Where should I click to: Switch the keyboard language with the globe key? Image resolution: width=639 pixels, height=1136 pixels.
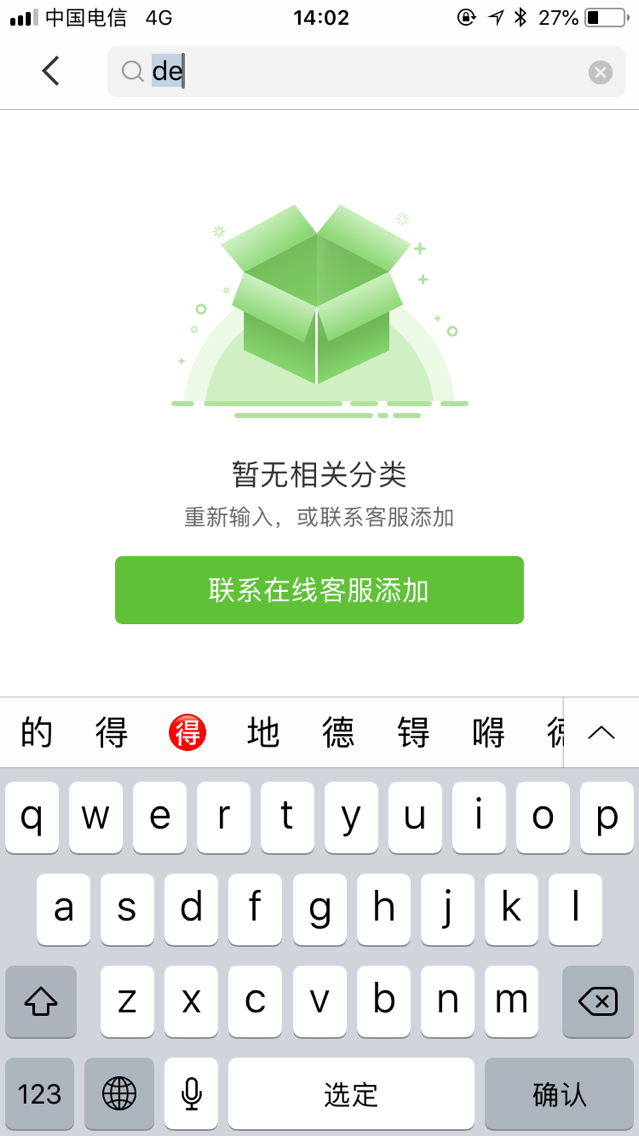pyautogui.click(x=119, y=1094)
